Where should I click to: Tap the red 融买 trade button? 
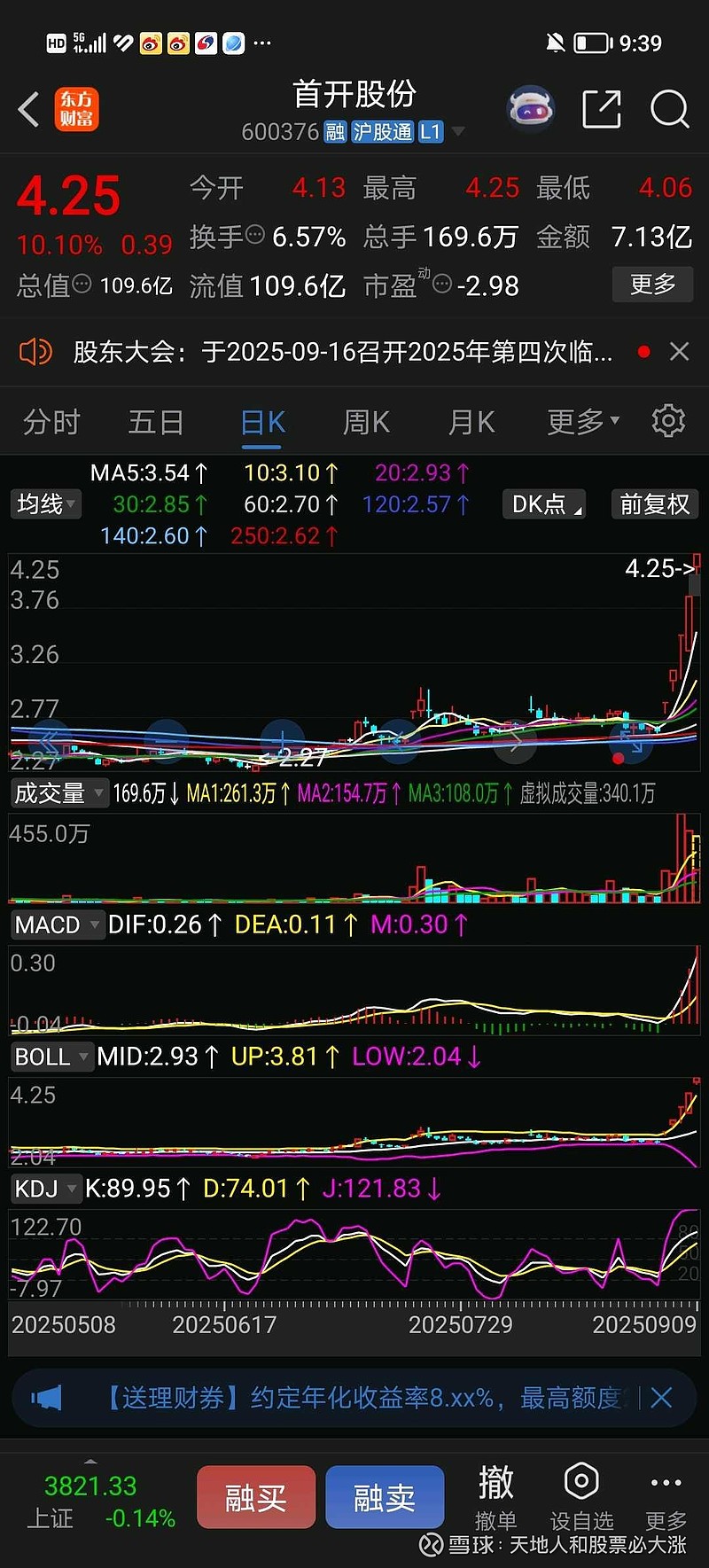(x=255, y=1497)
